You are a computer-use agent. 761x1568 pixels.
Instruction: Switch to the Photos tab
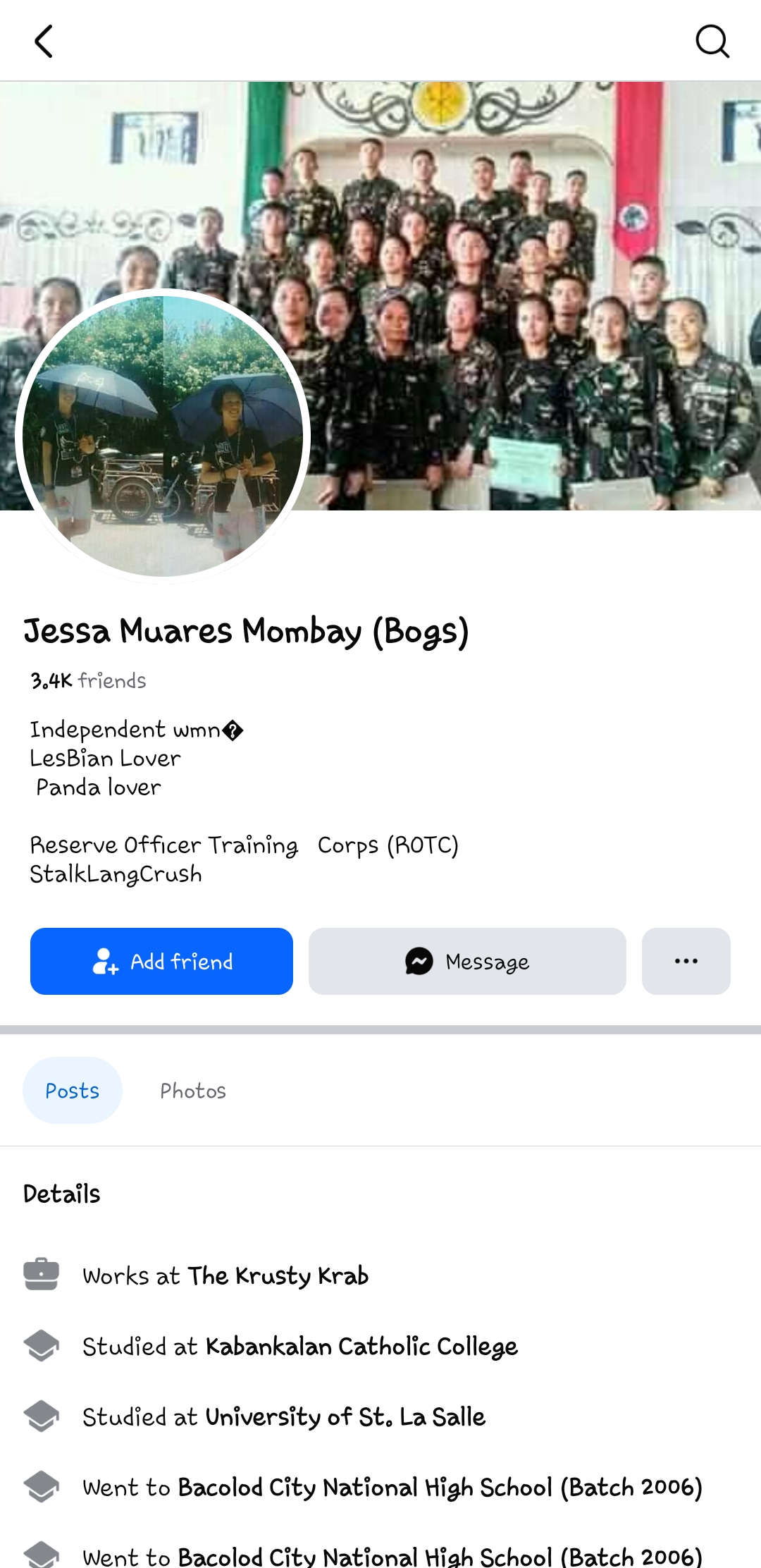tap(193, 1091)
